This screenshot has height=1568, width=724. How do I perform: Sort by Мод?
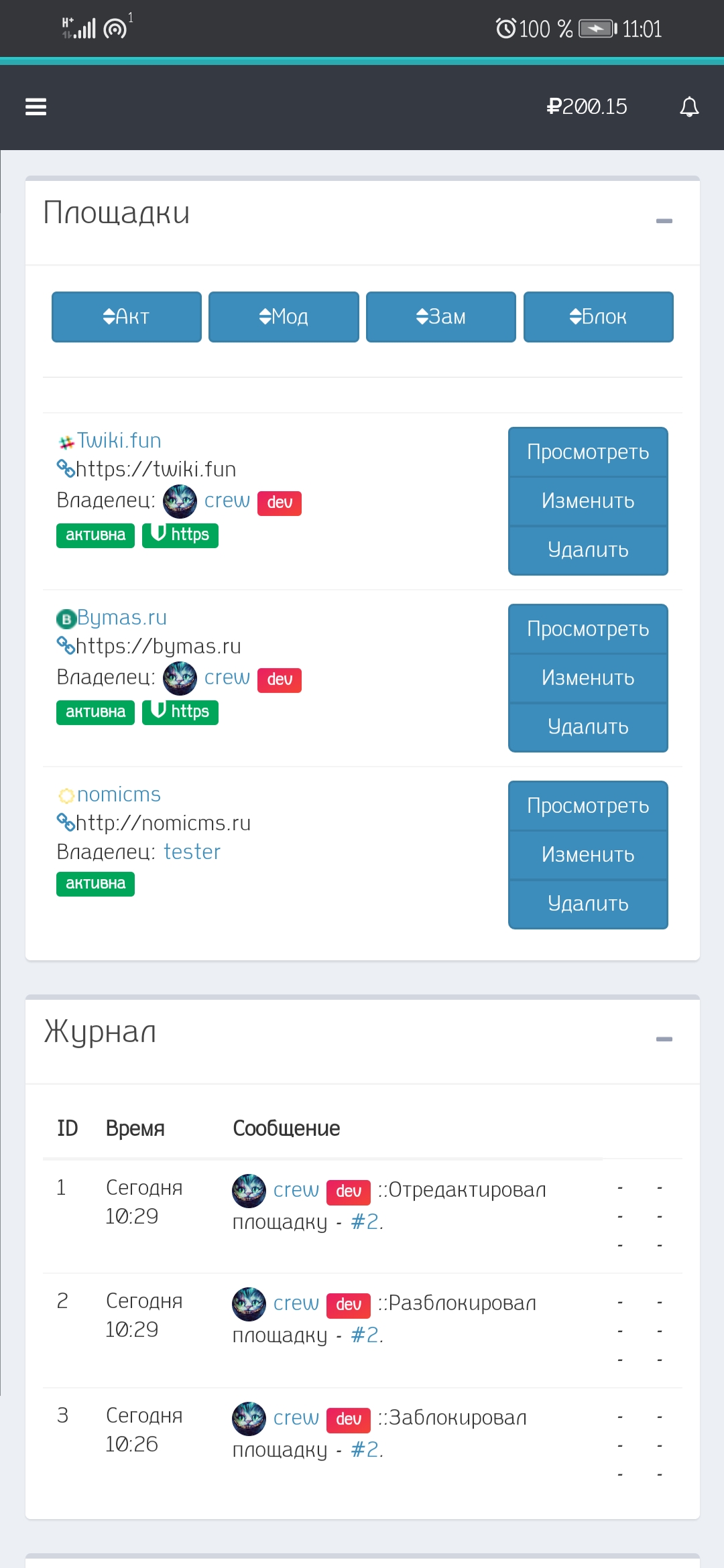pos(284,316)
